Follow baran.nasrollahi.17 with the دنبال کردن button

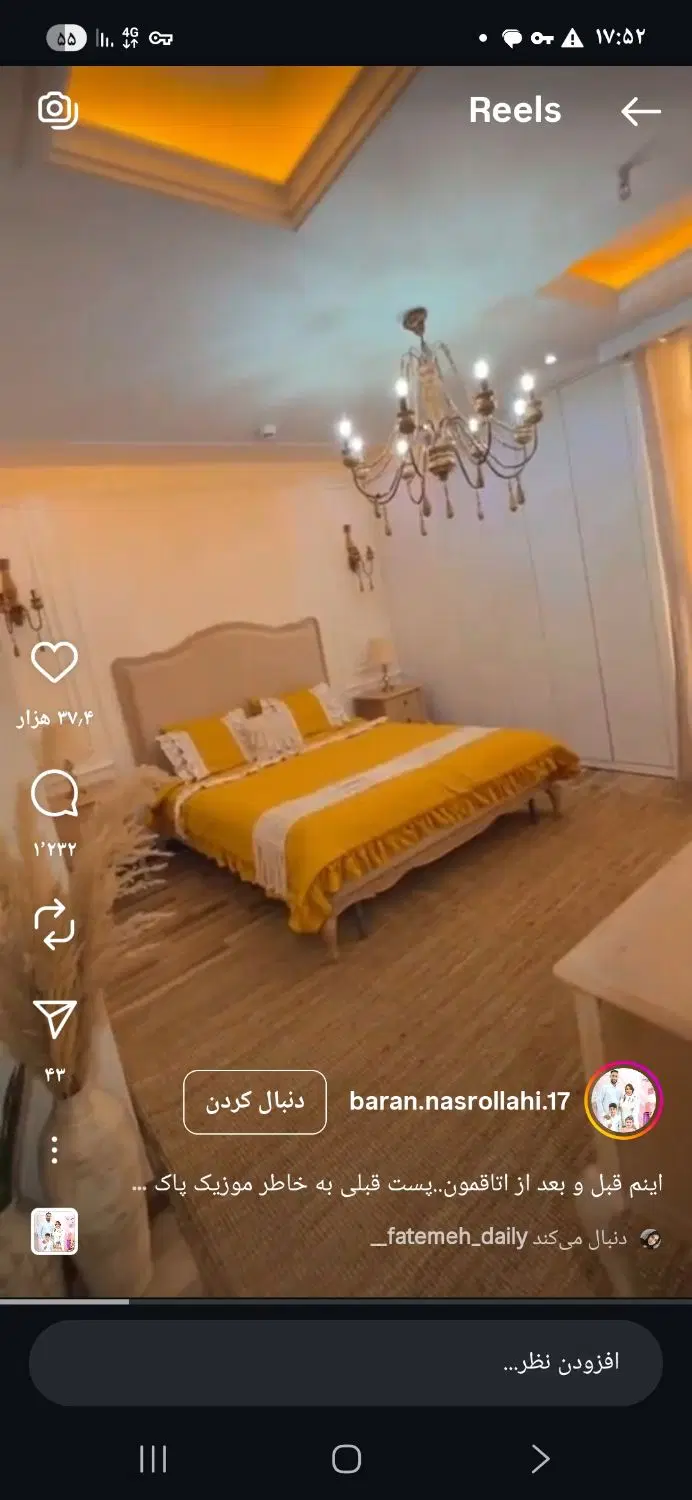coord(255,1102)
